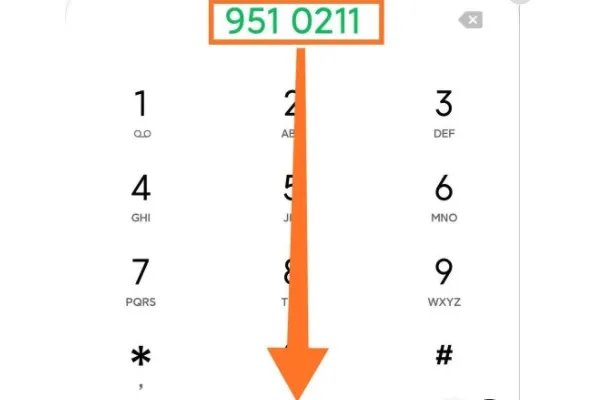Dial digit 1 on the keypad
This screenshot has height=400, width=600.
pos(141,112)
